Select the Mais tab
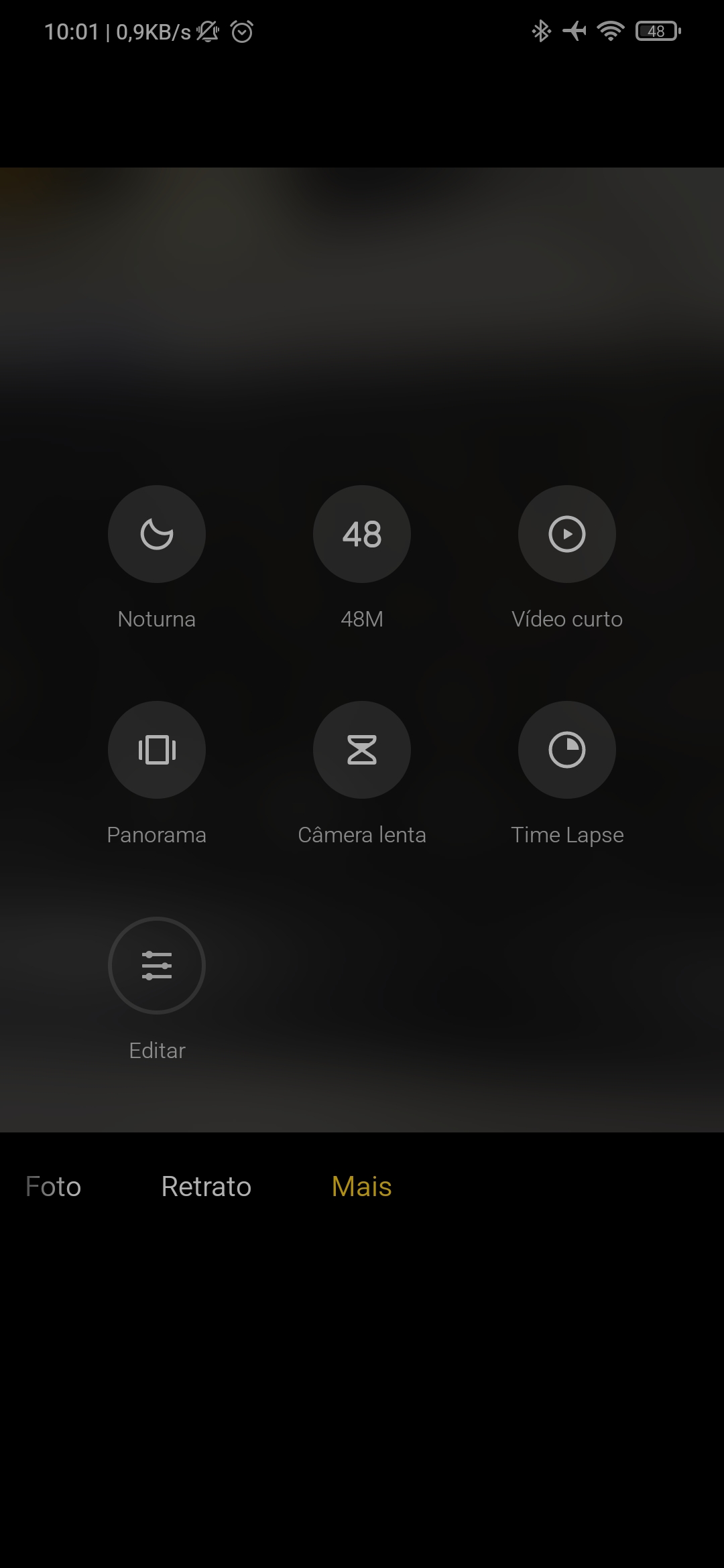Screen dimensions: 724x1568 (362, 1187)
